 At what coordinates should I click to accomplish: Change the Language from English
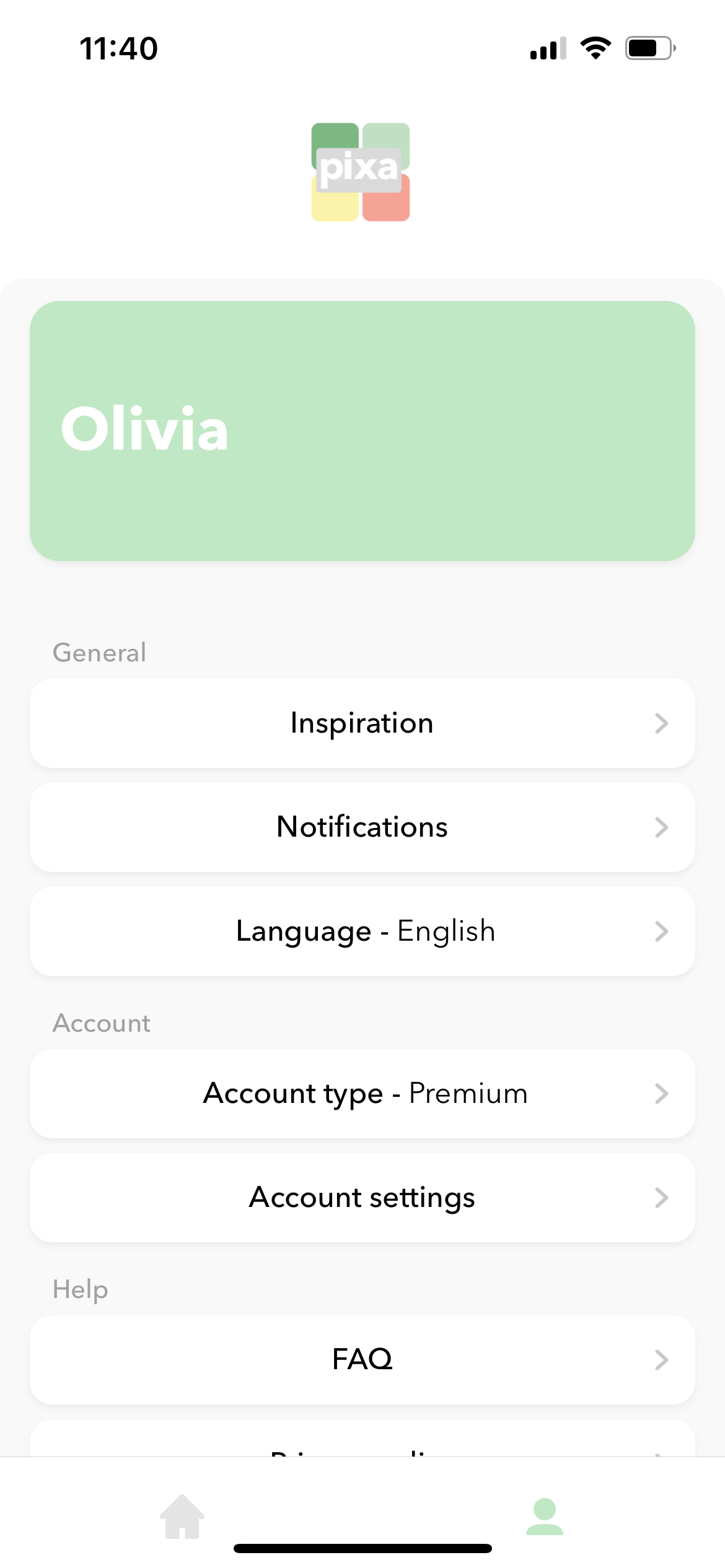362,931
